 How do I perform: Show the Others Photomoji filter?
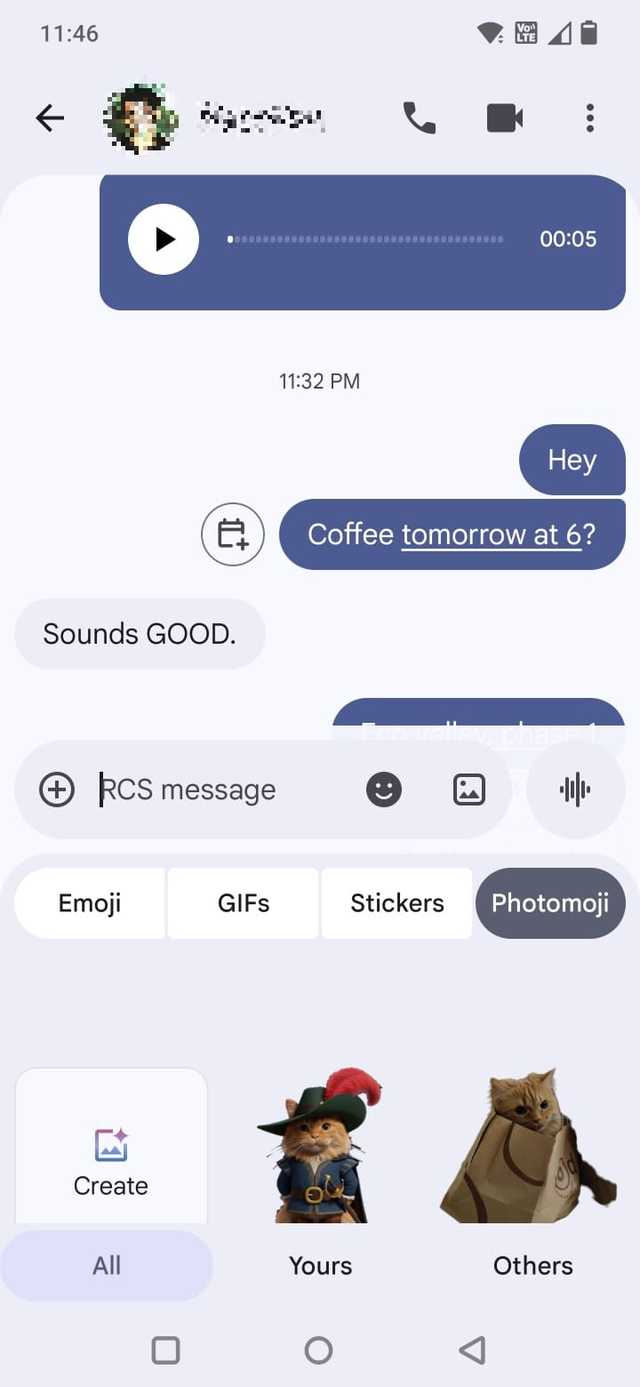click(x=533, y=1265)
